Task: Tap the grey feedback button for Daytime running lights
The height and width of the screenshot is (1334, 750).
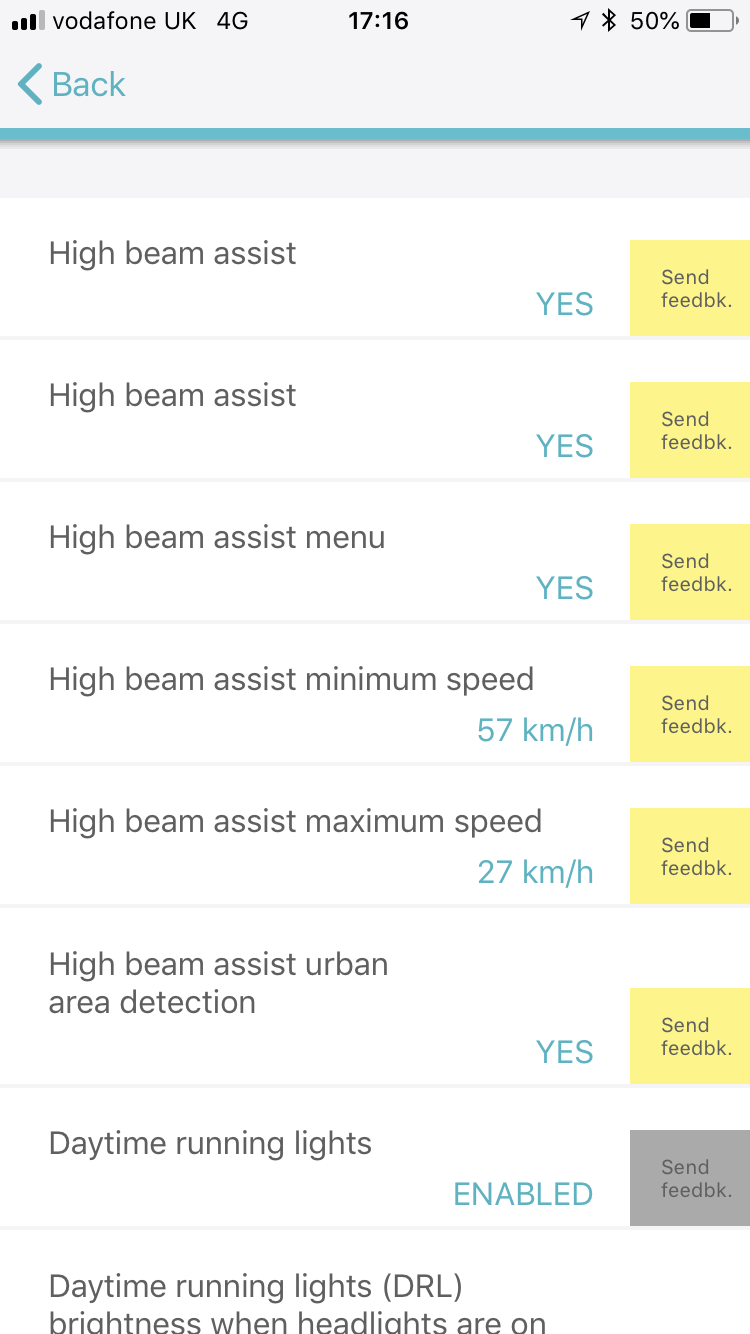Action: 689,1178
